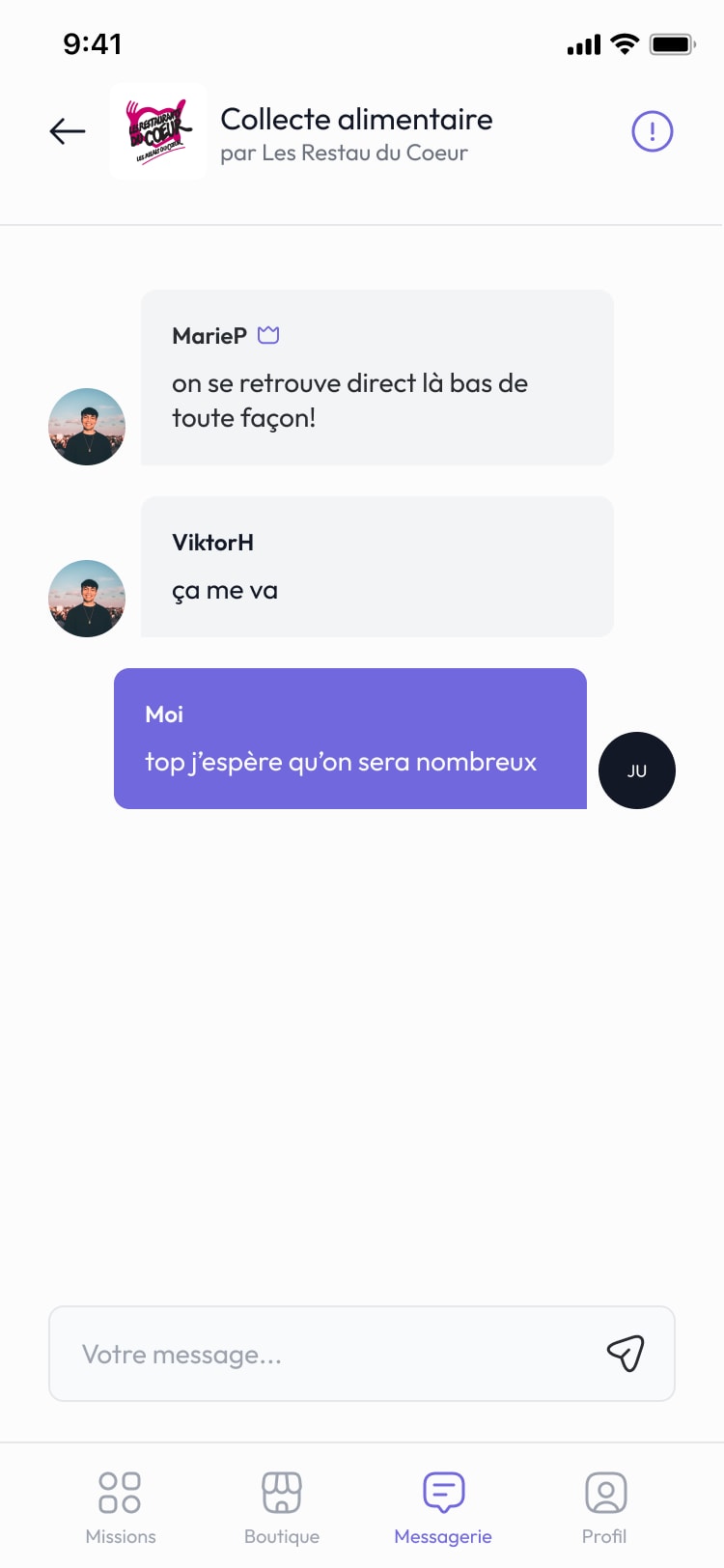Open ViktorH's profile picture
Viewport: 724px width, 1568px height.
click(87, 599)
